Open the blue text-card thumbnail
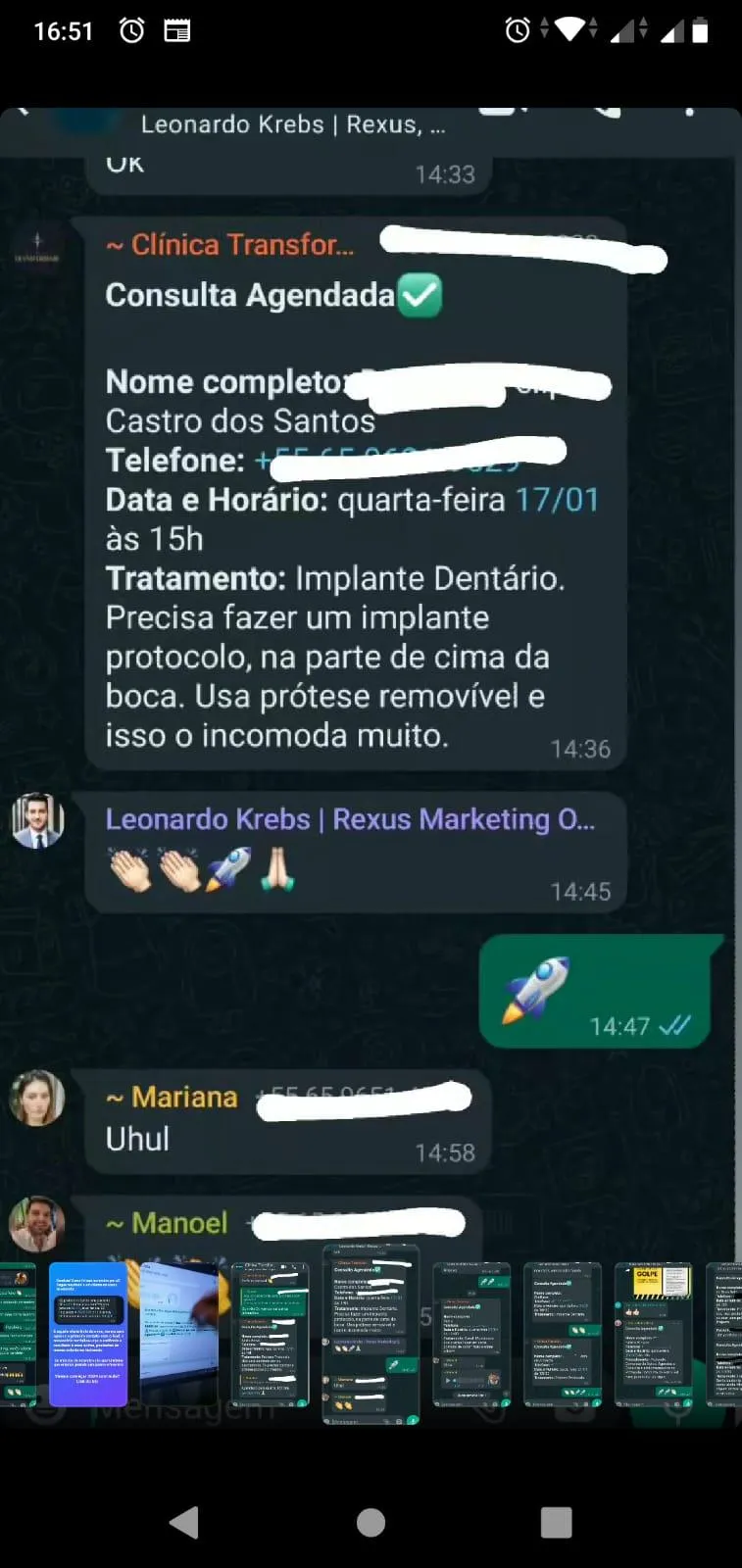This screenshot has width=742, height=1568. 88,1334
